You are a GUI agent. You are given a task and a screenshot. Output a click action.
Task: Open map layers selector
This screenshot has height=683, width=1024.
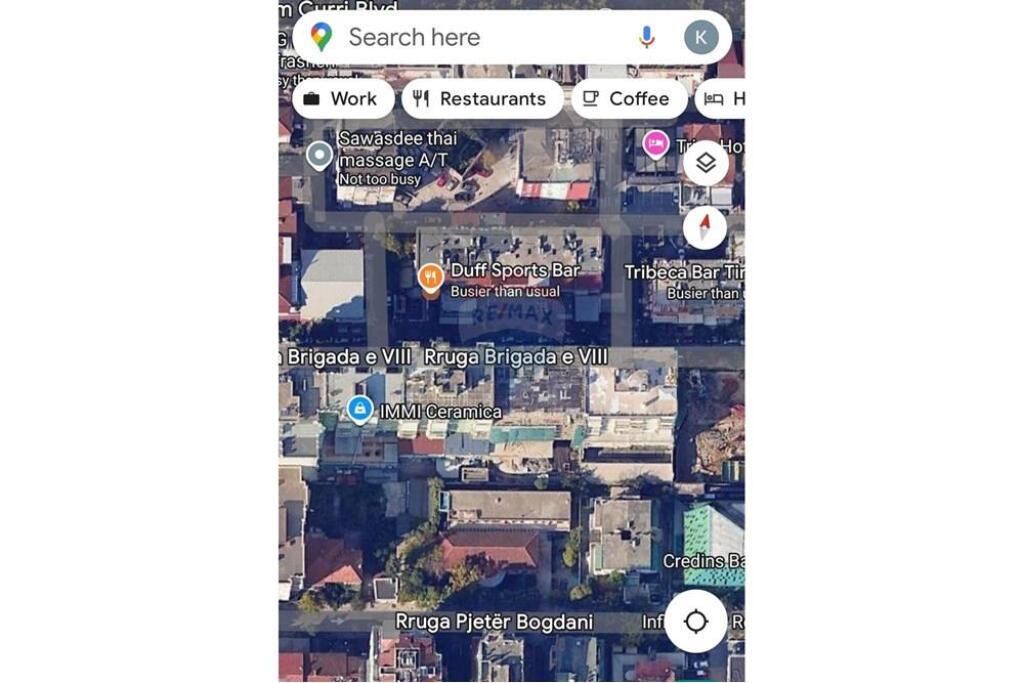pyautogui.click(x=706, y=163)
